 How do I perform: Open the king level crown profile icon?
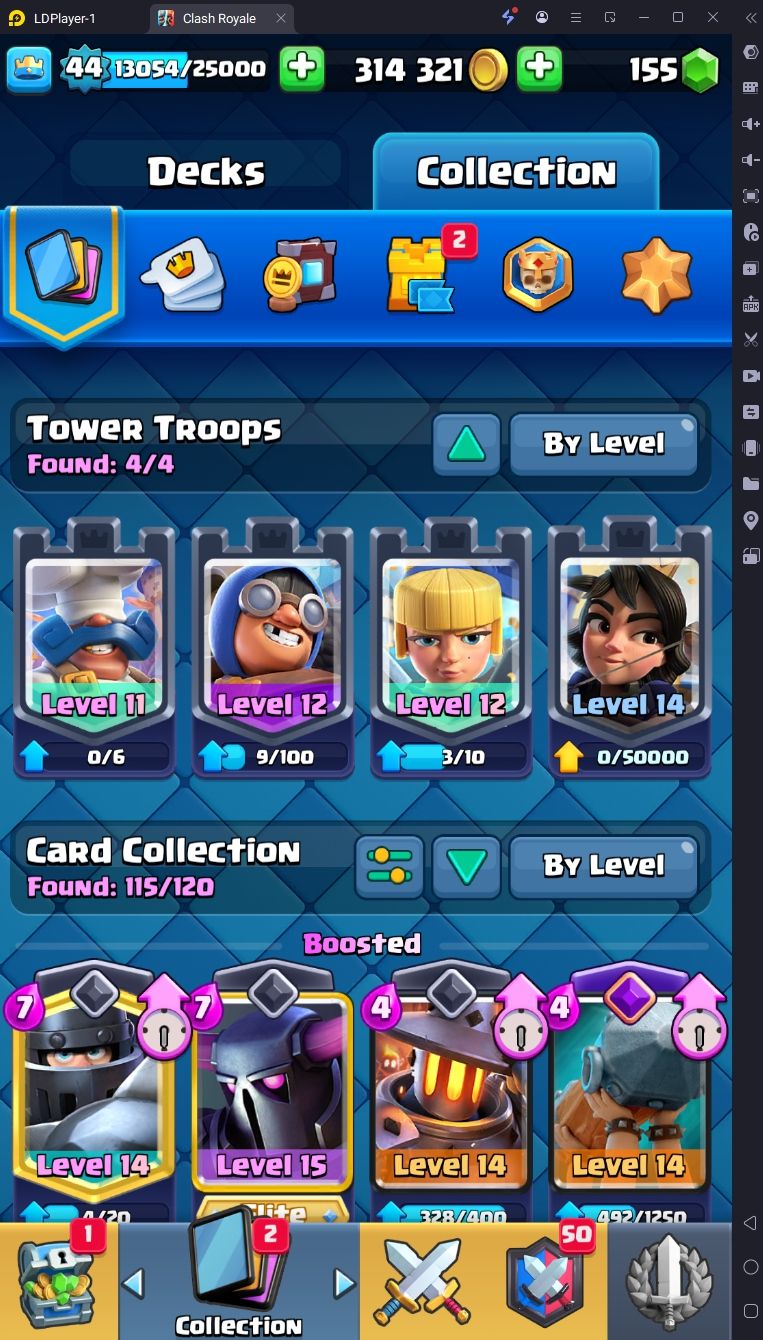click(x=29, y=68)
